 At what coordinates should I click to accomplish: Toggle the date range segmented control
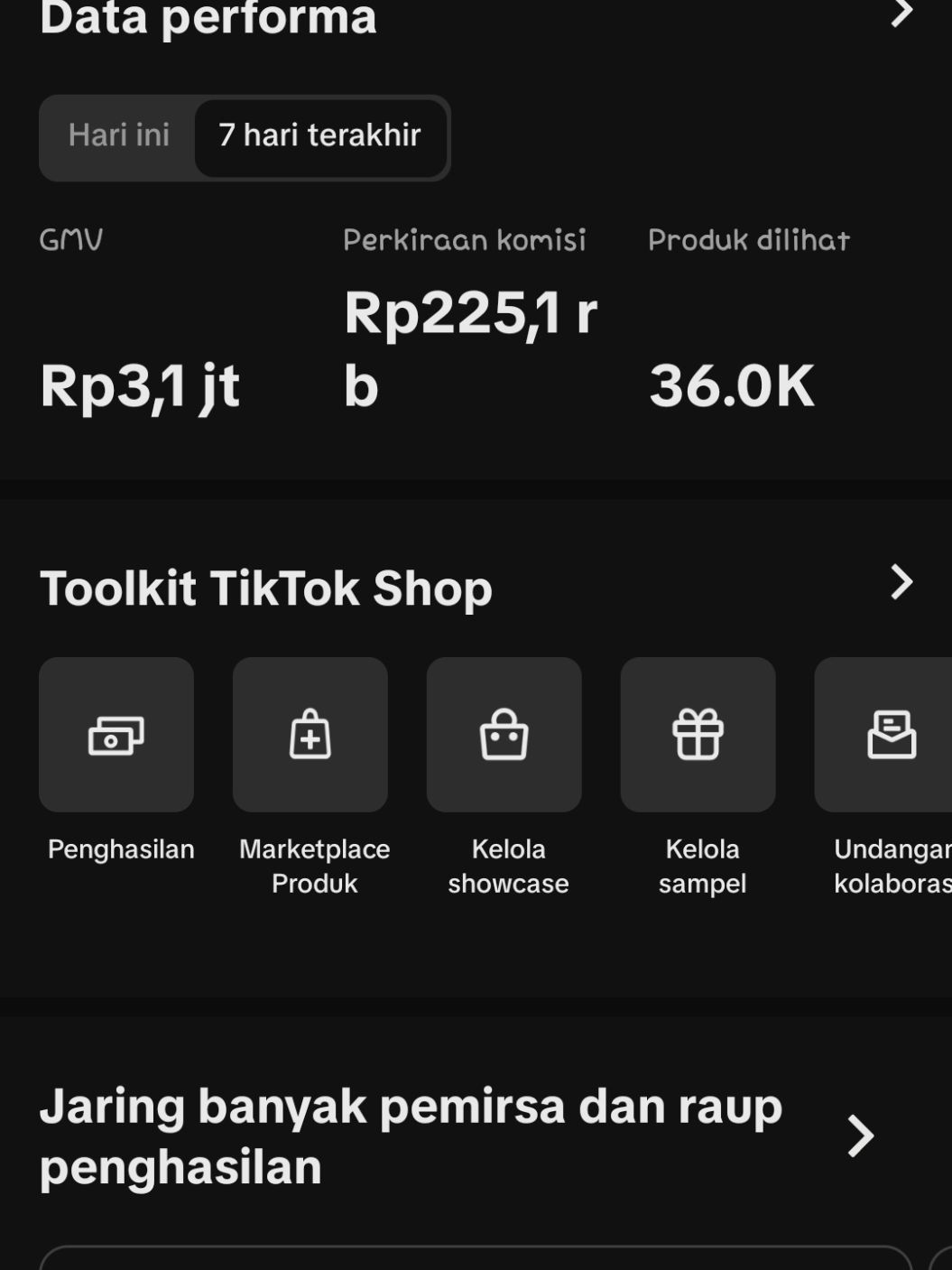[244, 137]
